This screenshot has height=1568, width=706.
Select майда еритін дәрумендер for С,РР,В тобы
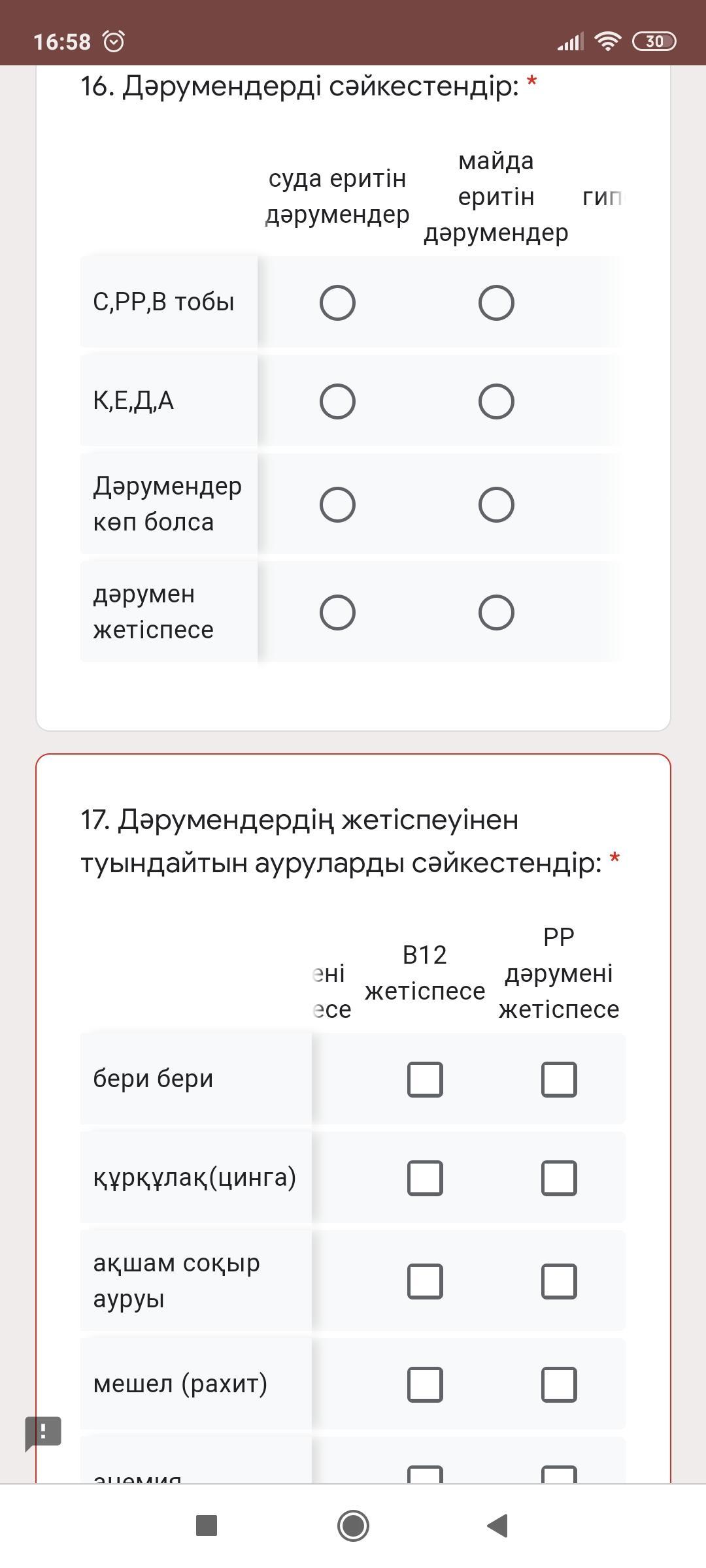(496, 302)
